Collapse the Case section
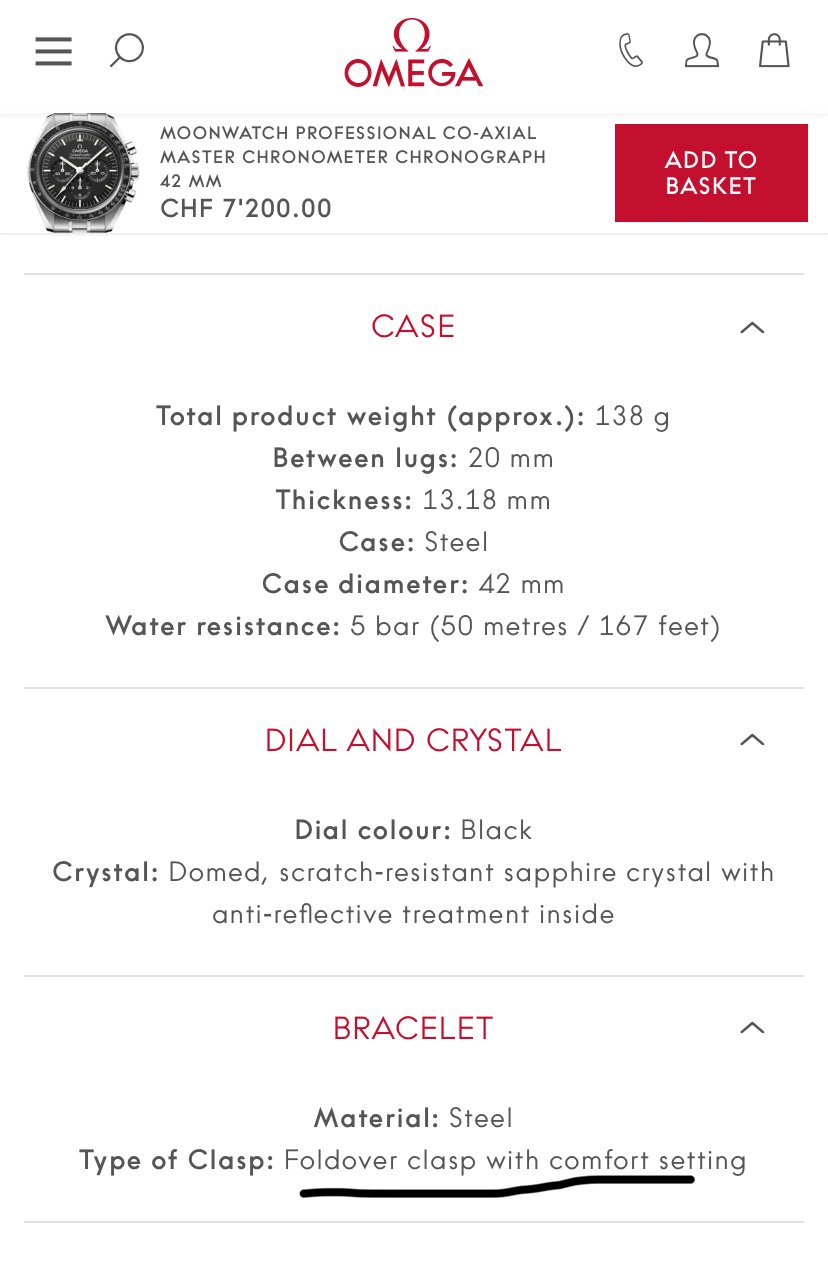The image size is (828, 1288). pyautogui.click(x=752, y=327)
